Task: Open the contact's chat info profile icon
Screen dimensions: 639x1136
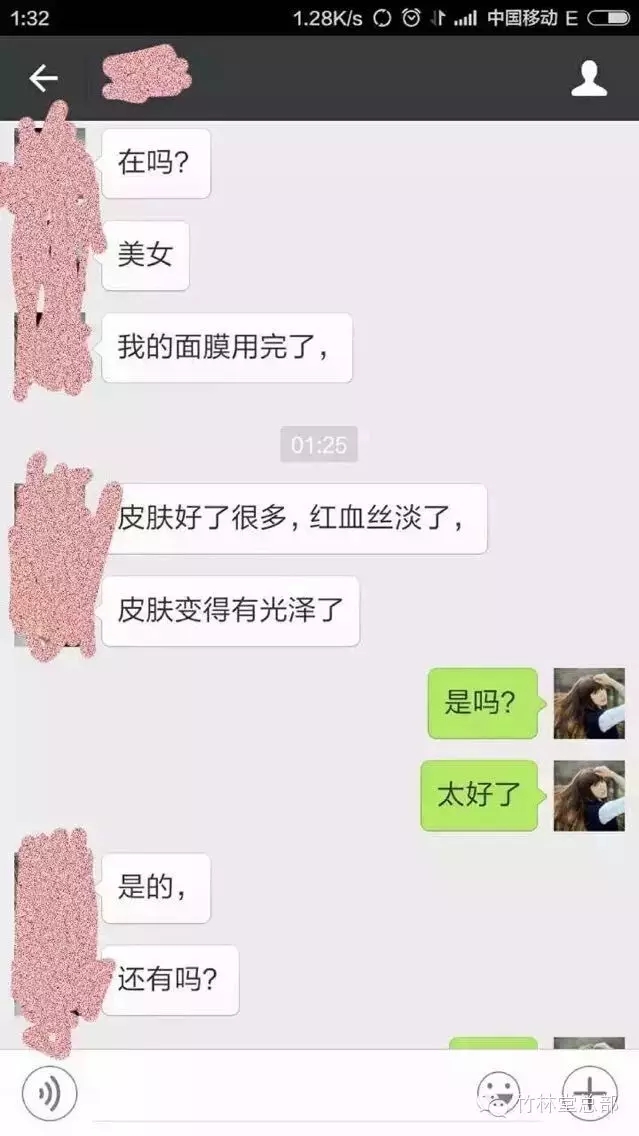Action: tap(589, 78)
